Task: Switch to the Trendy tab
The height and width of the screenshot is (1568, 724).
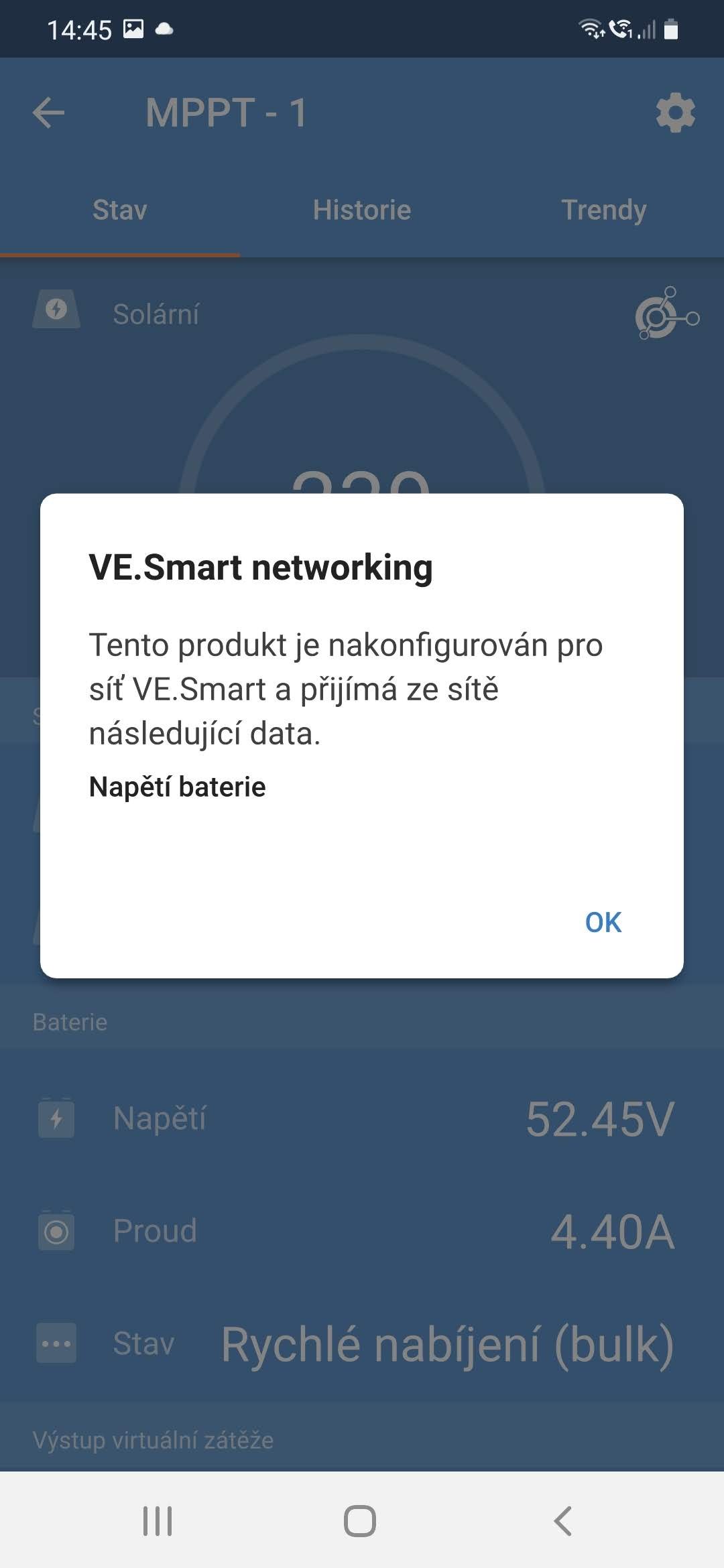Action: pos(603,210)
